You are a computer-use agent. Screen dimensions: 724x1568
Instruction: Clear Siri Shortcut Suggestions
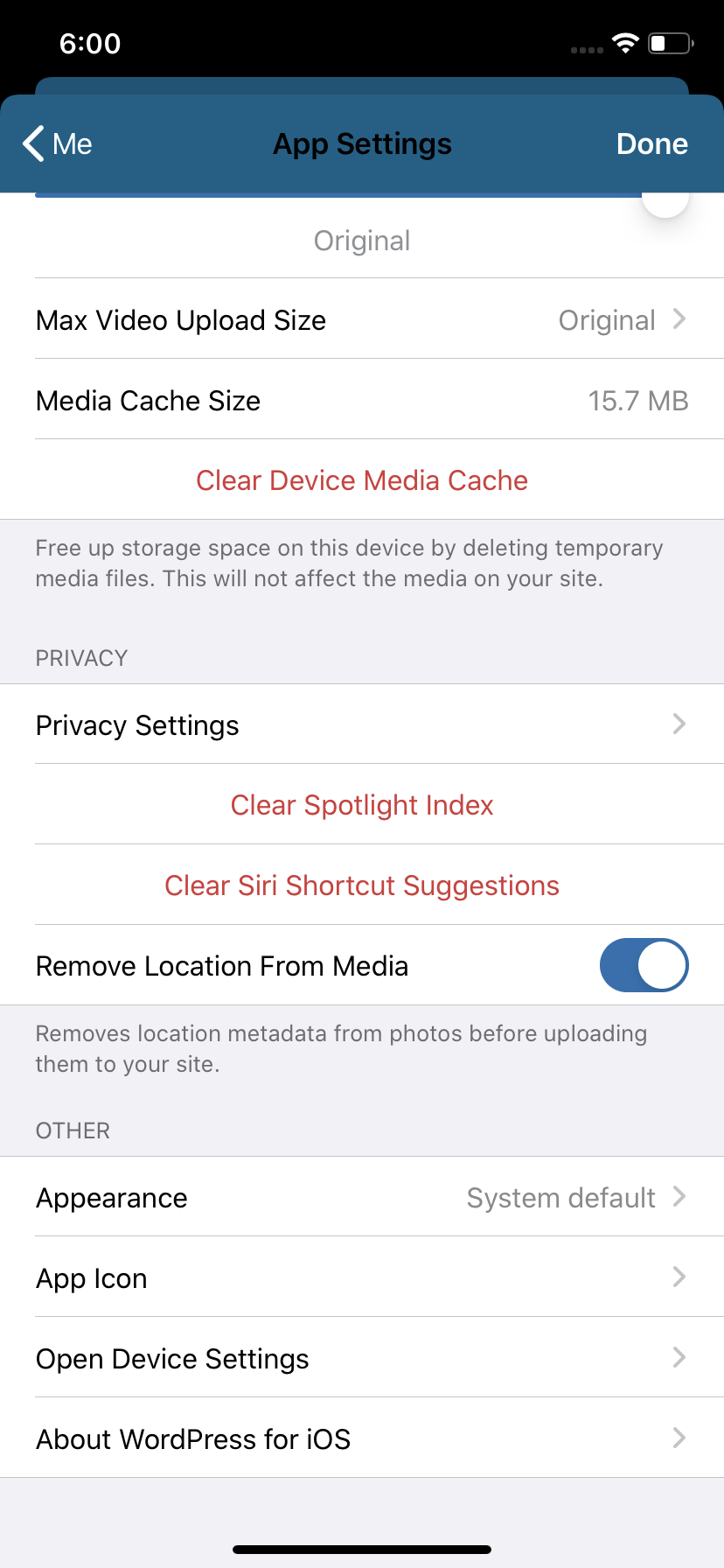(362, 885)
